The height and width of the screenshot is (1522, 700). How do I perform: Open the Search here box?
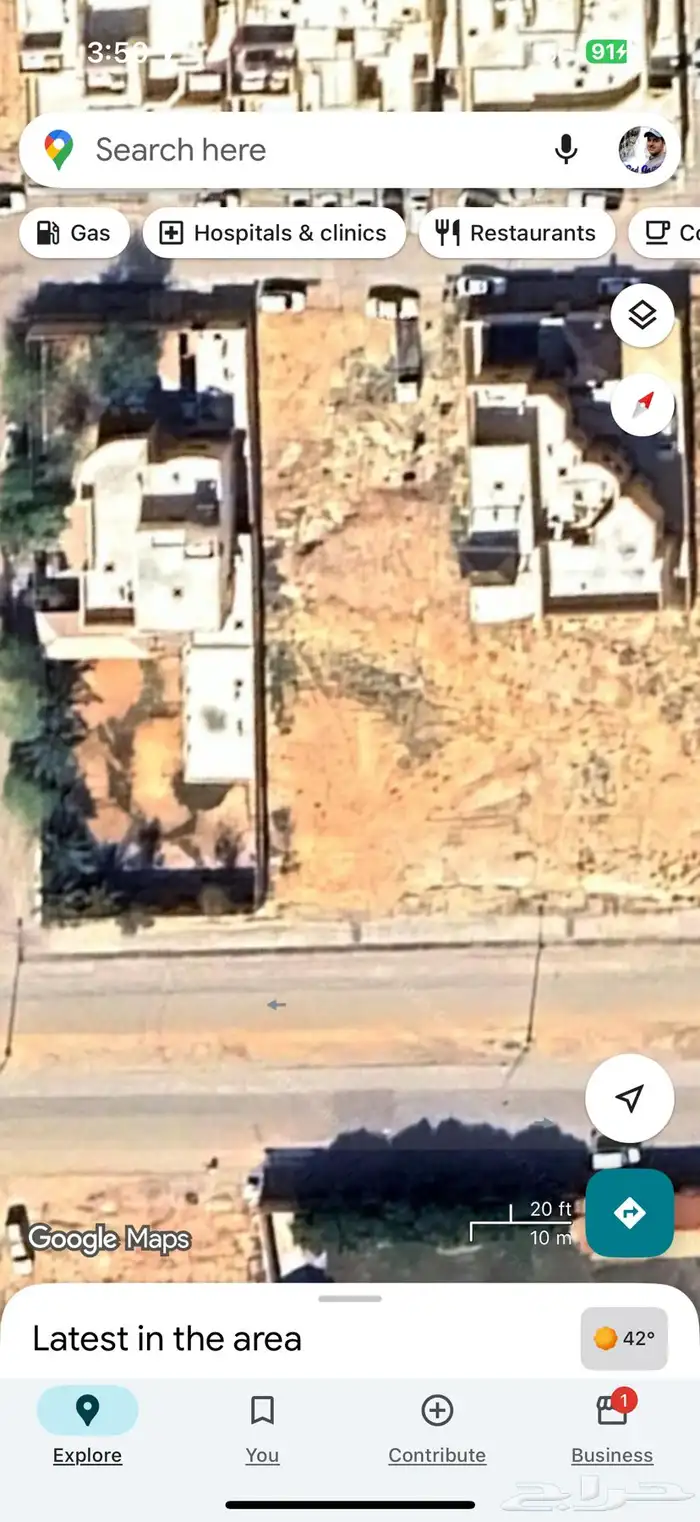click(300, 150)
